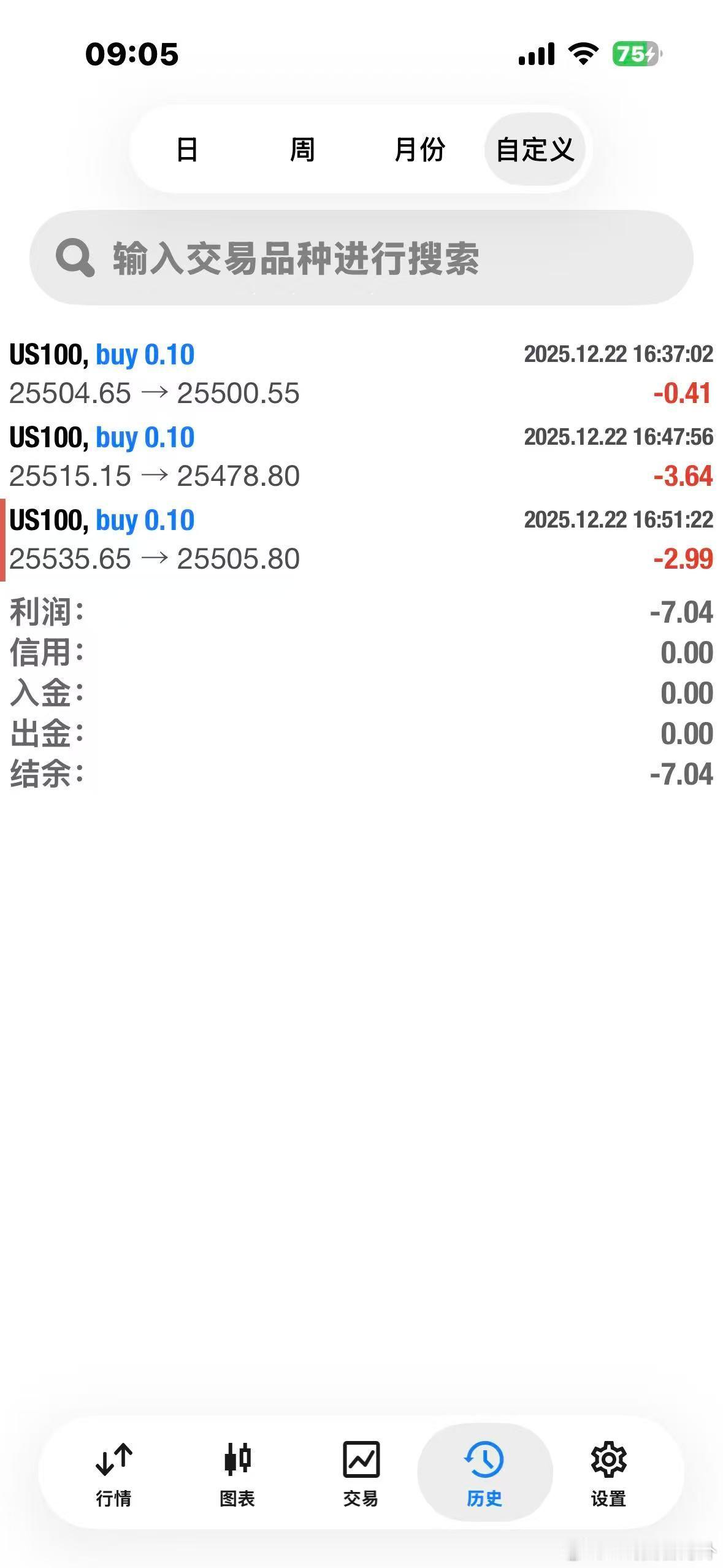Select the 自定义 custom period tab
The image size is (723, 1568).
point(535,149)
